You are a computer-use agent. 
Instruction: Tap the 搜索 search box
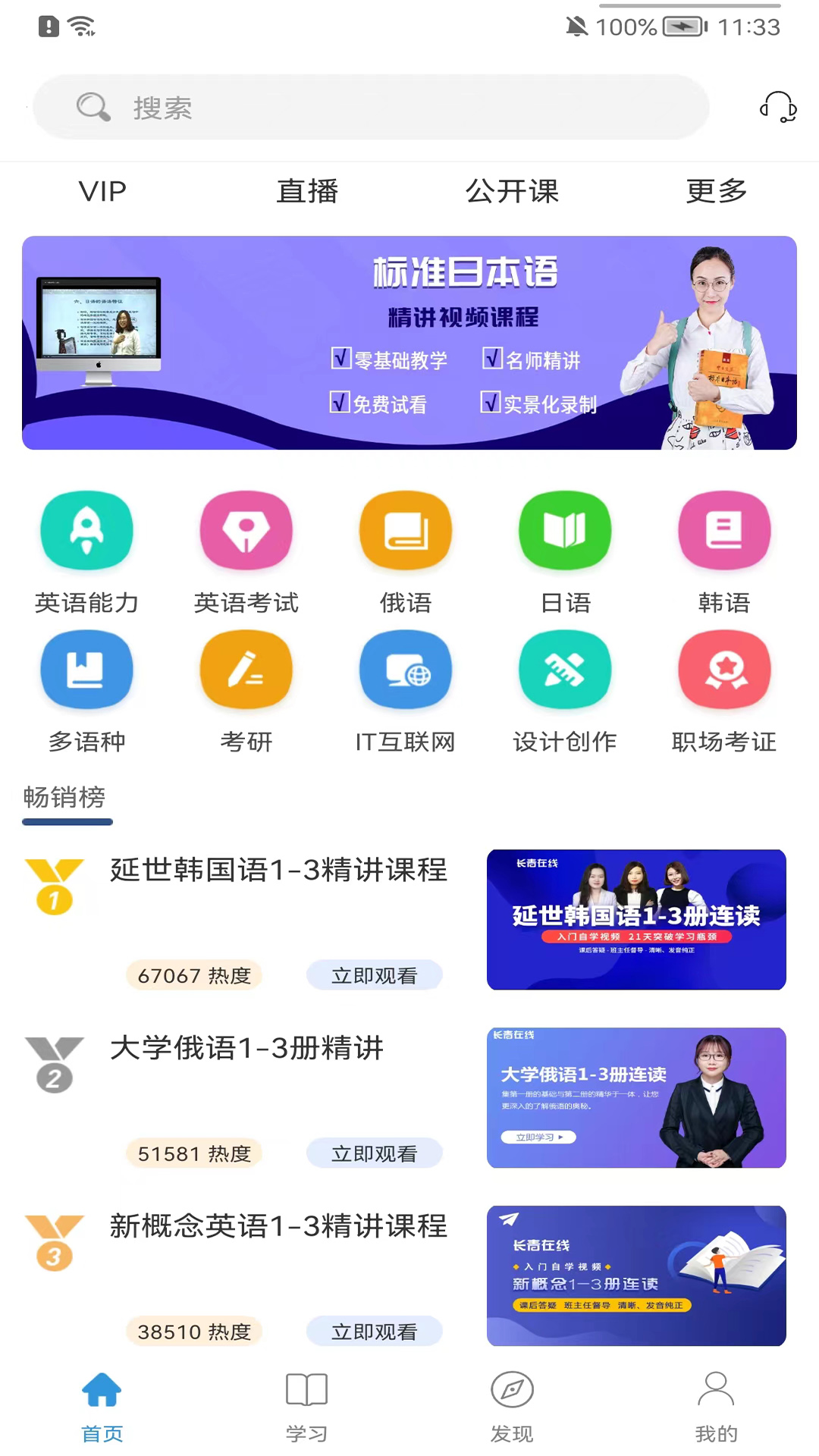tap(371, 107)
